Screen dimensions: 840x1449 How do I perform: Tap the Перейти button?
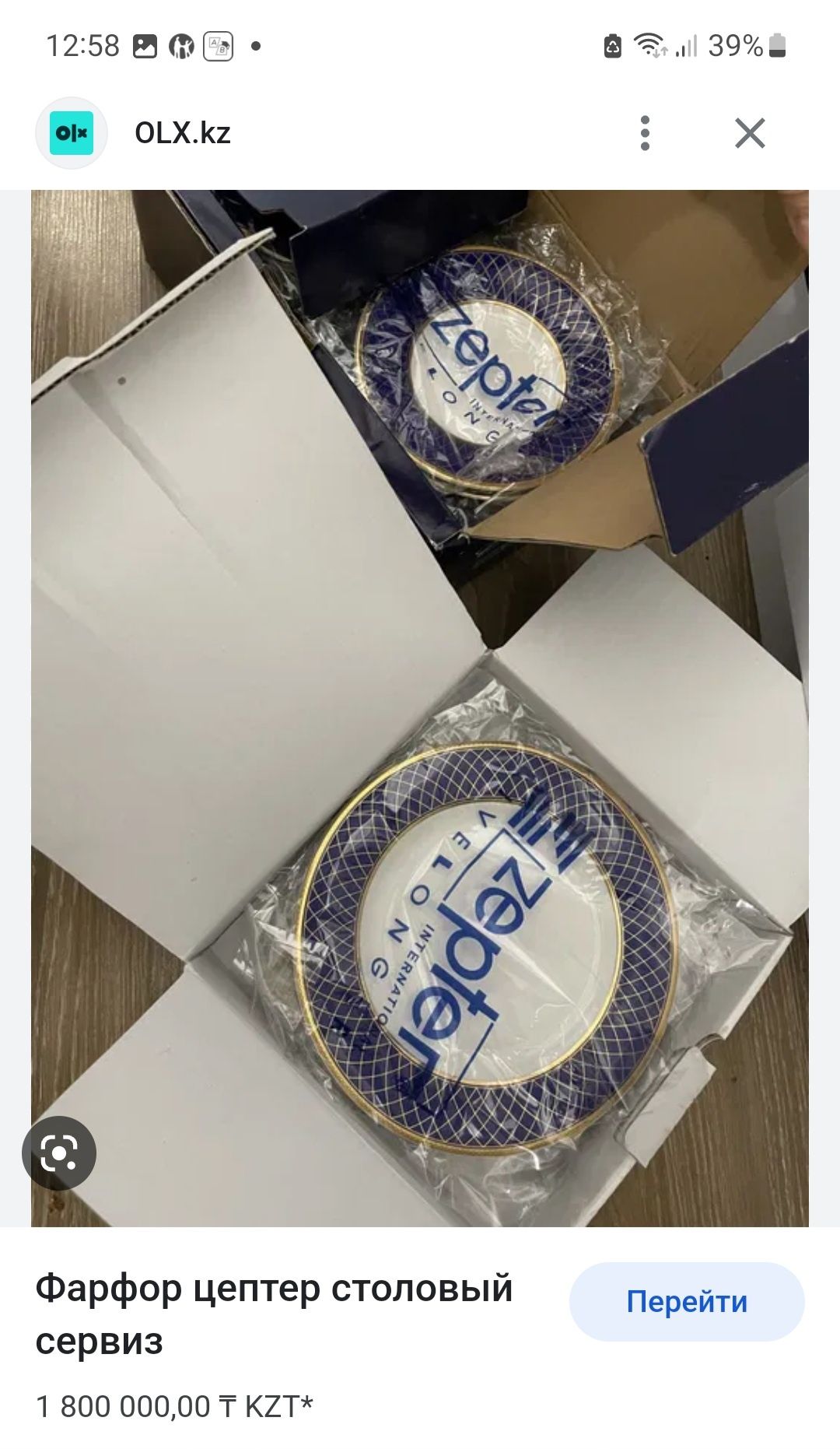pos(686,1302)
